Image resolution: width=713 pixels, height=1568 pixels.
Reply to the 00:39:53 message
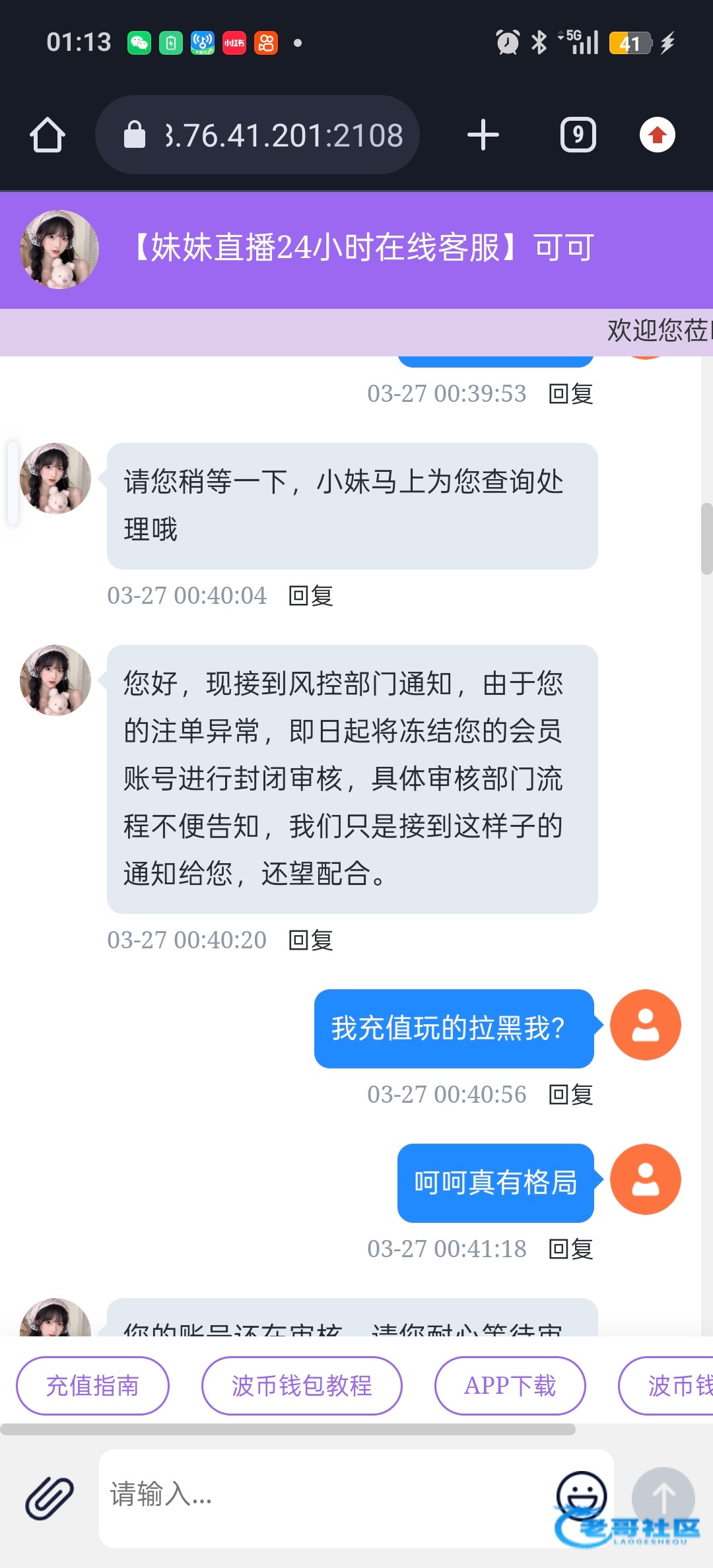571,394
